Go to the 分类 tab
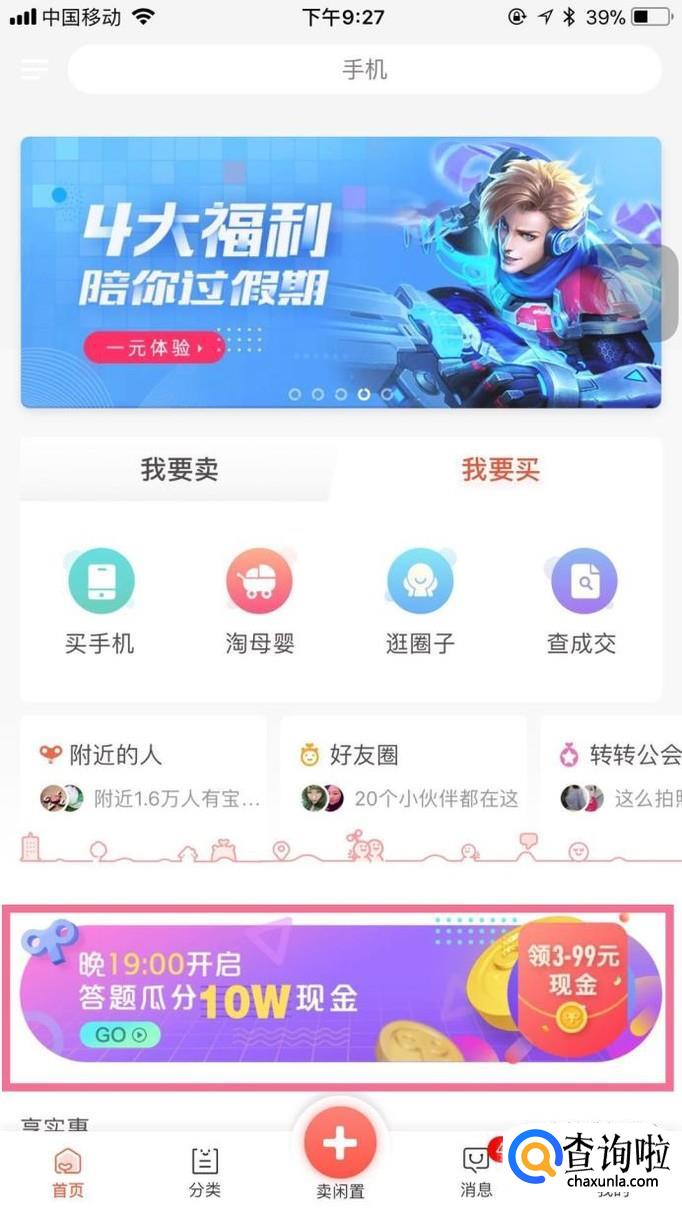The image size is (682, 1212). (x=204, y=1171)
